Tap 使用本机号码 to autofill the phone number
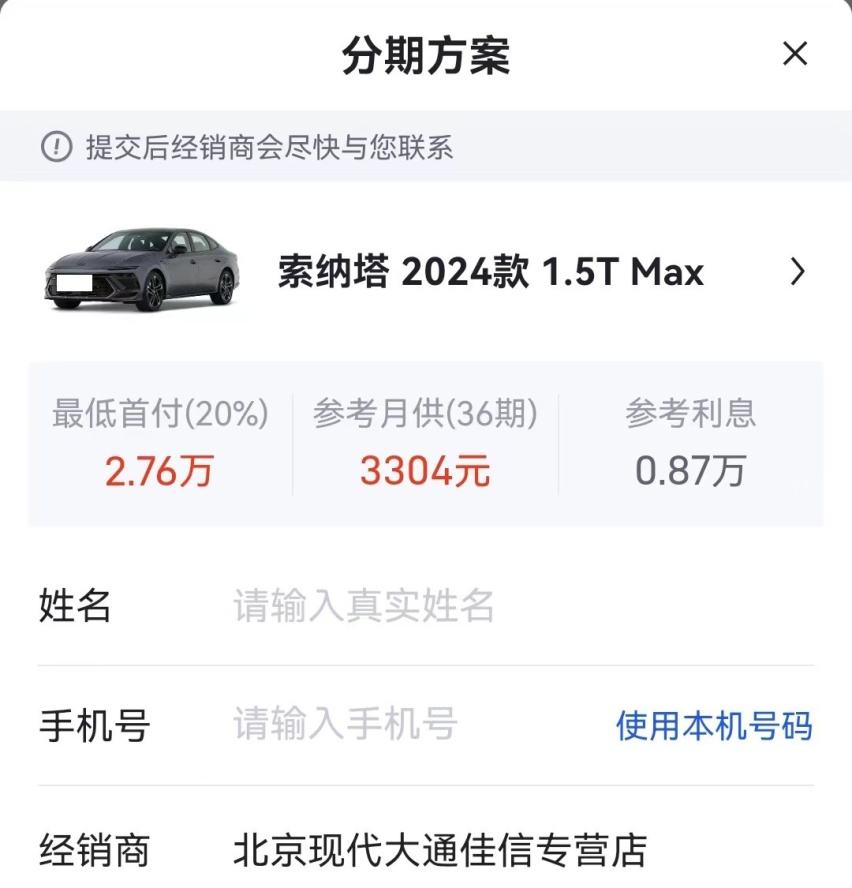Viewport: 852px width, 888px height. pyautogui.click(x=713, y=726)
